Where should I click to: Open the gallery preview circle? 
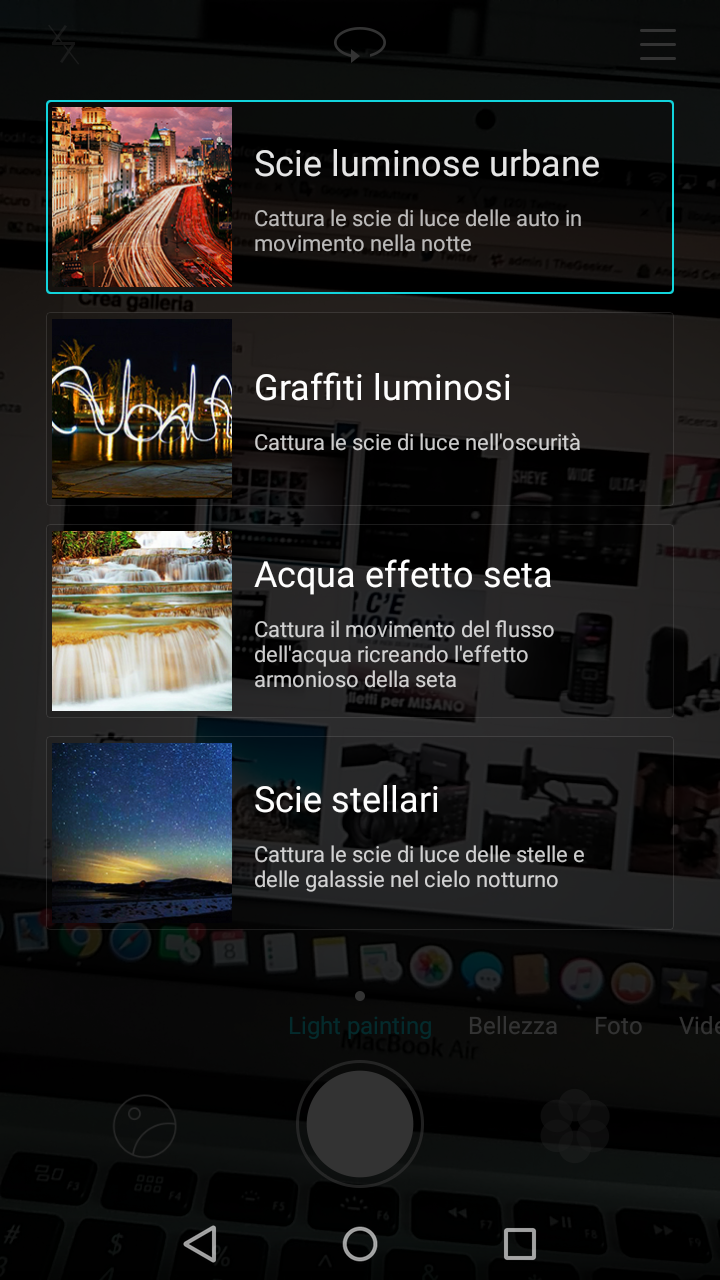145,1126
